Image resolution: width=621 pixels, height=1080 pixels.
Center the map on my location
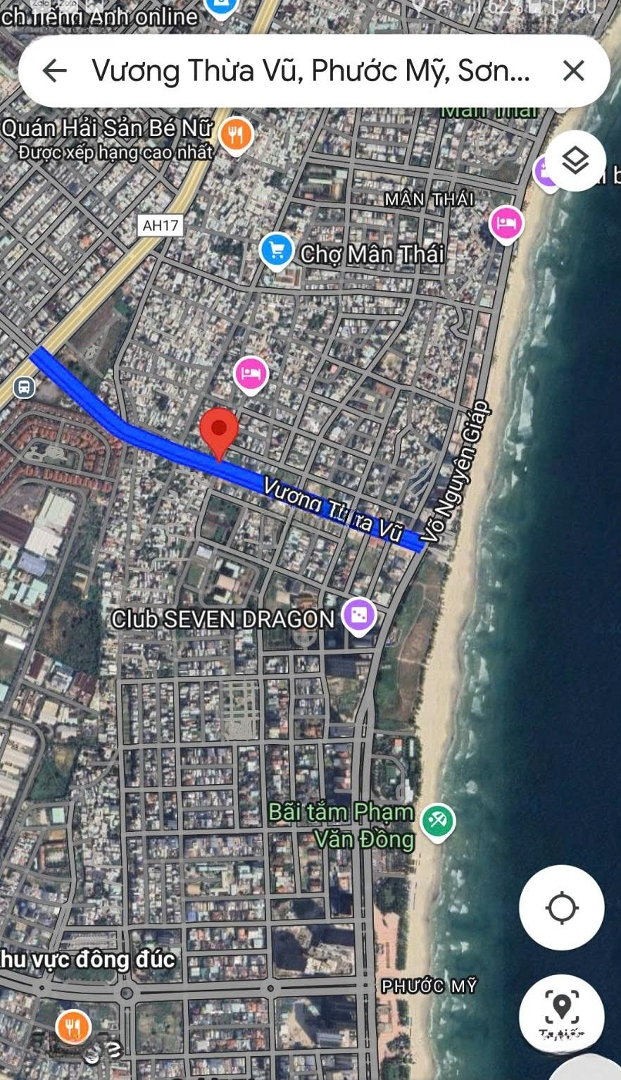tap(562, 908)
